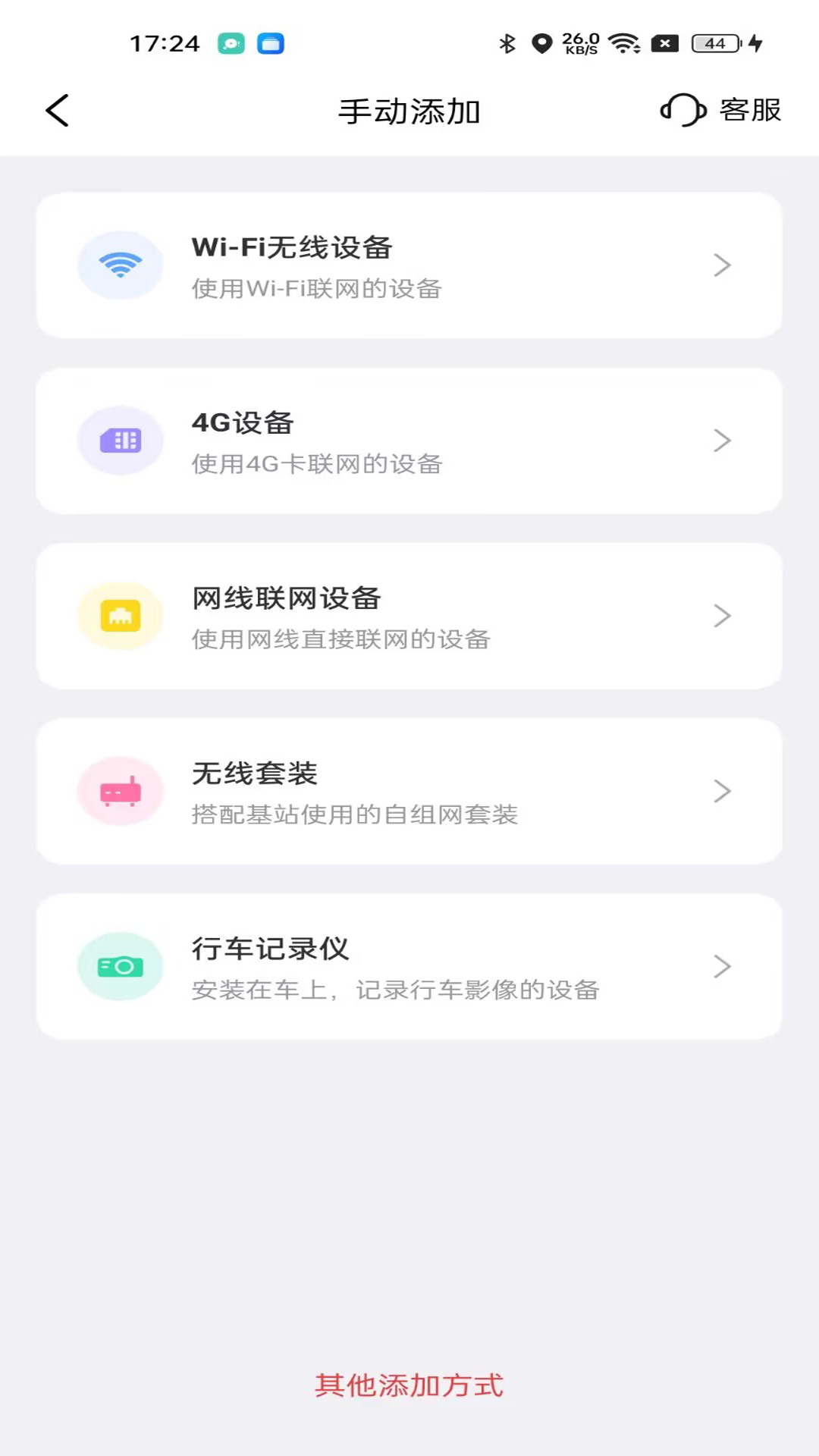The height and width of the screenshot is (1456, 819).
Task: Click the dashcam camera icon
Action: coord(120,966)
